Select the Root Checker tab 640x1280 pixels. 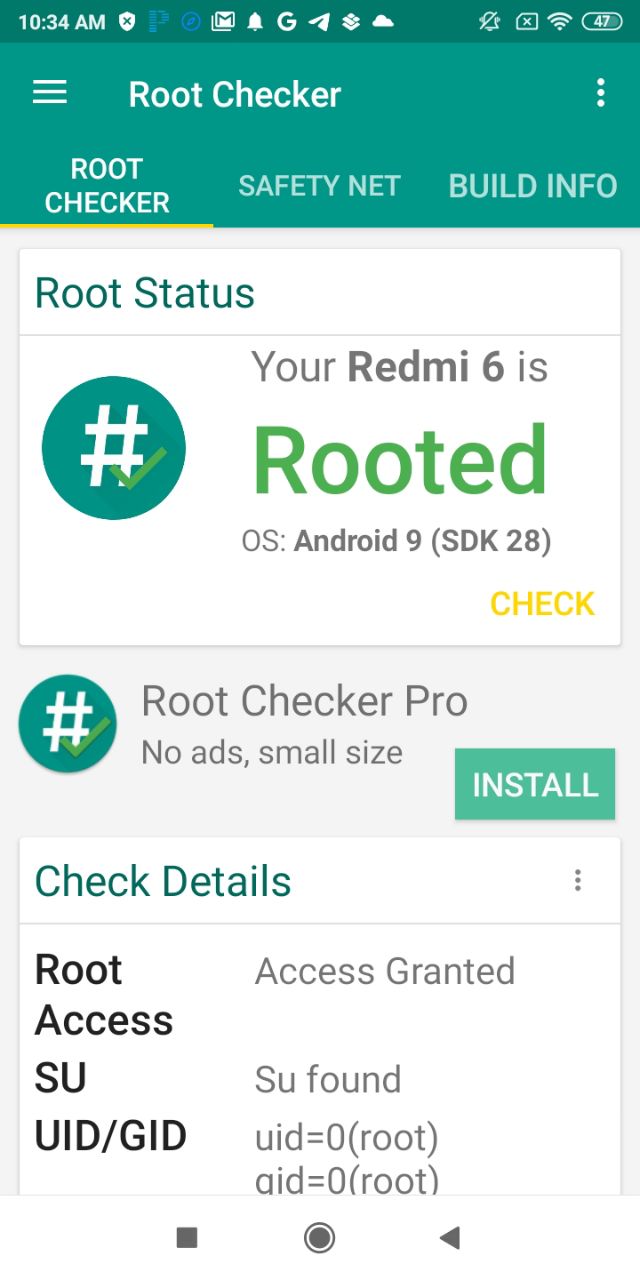[107, 186]
